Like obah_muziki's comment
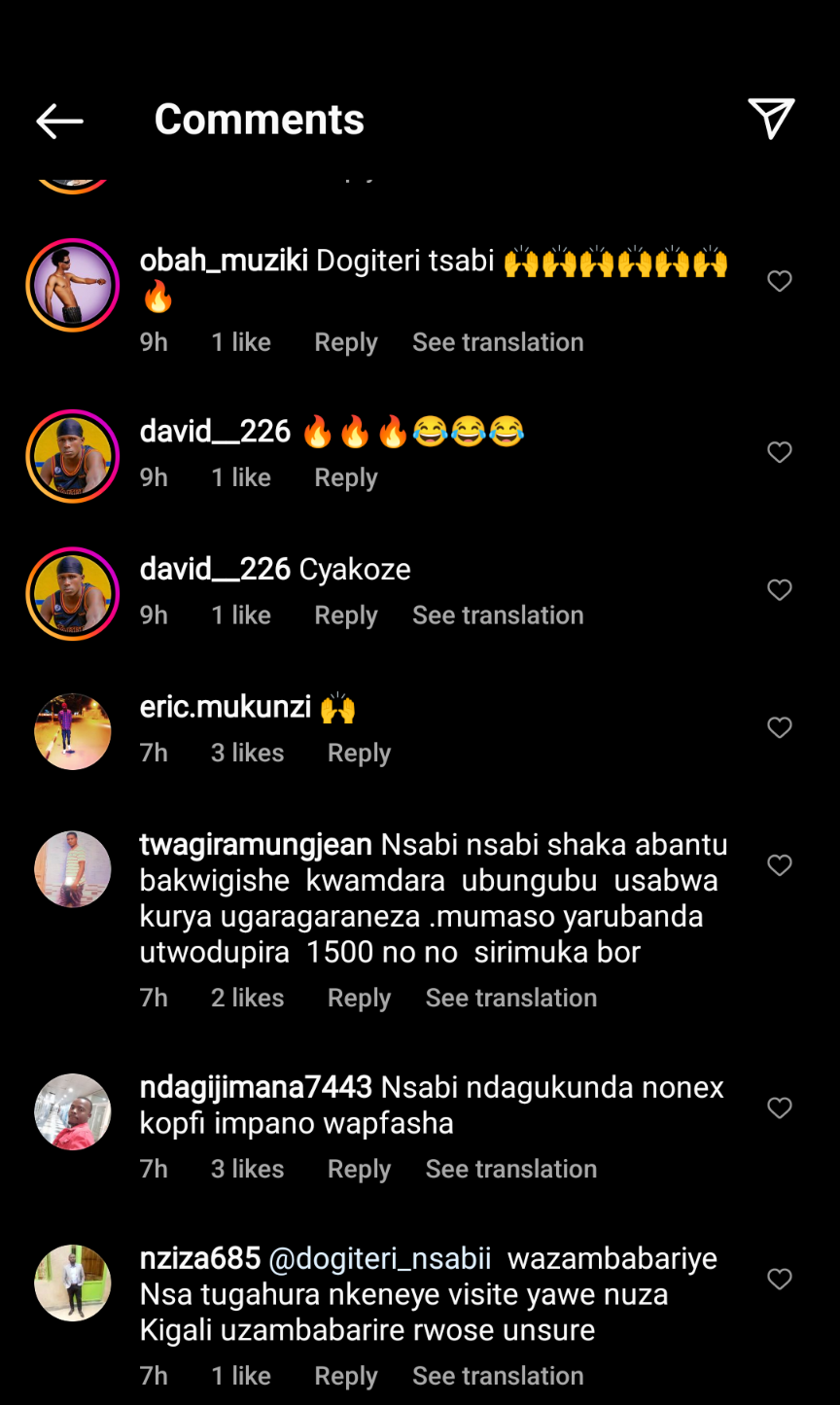The width and height of the screenshot is (840, 1405). pos(779,282)
